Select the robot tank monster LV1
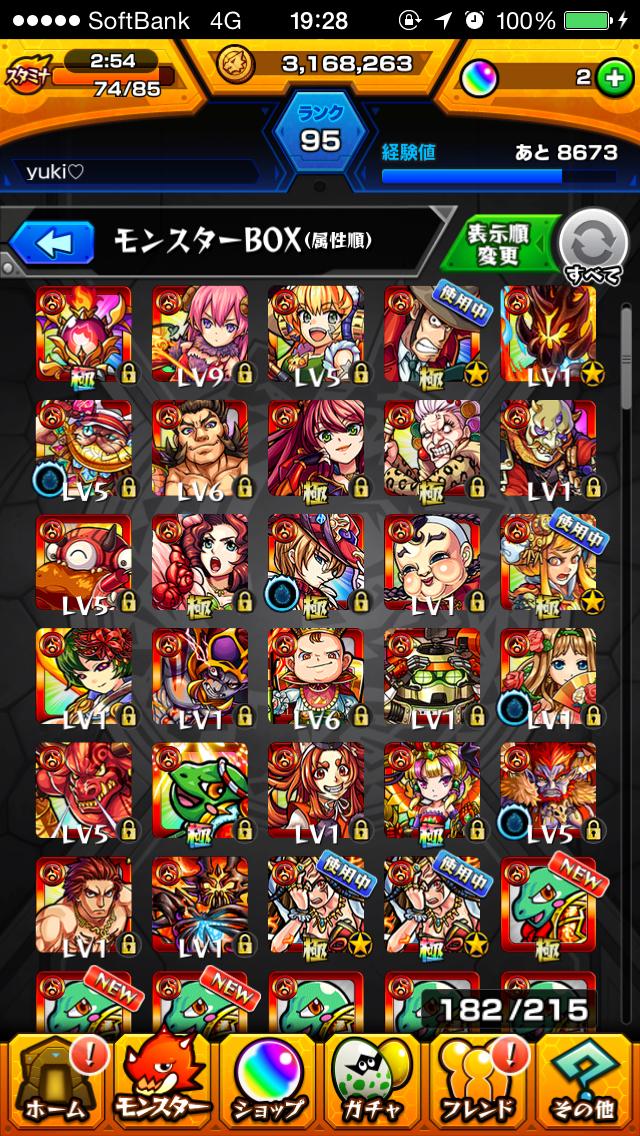Viewport: 640px width, 1136px height. point(431,676)
